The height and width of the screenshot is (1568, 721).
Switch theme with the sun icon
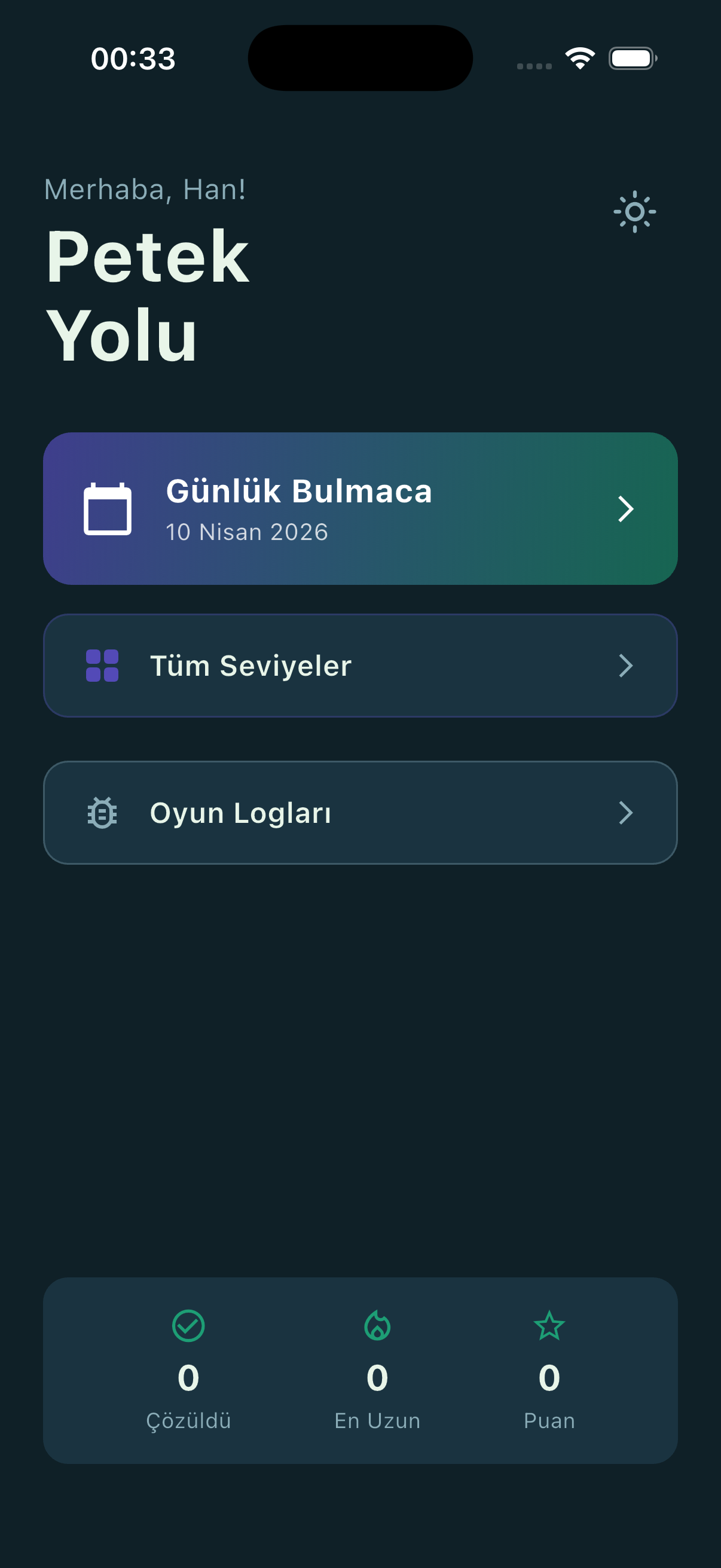tap(634, 212)
